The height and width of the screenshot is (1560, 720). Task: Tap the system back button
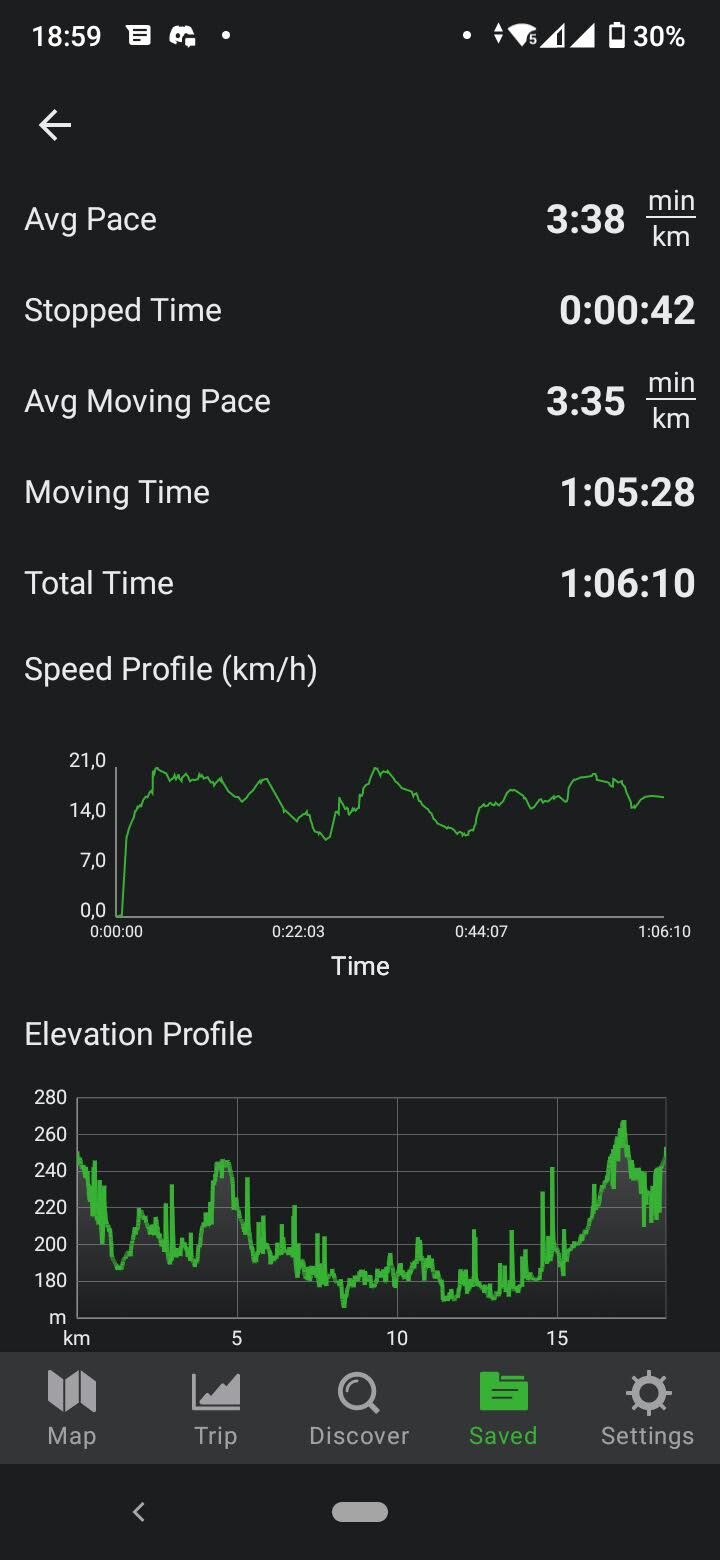coord(139,1512)
